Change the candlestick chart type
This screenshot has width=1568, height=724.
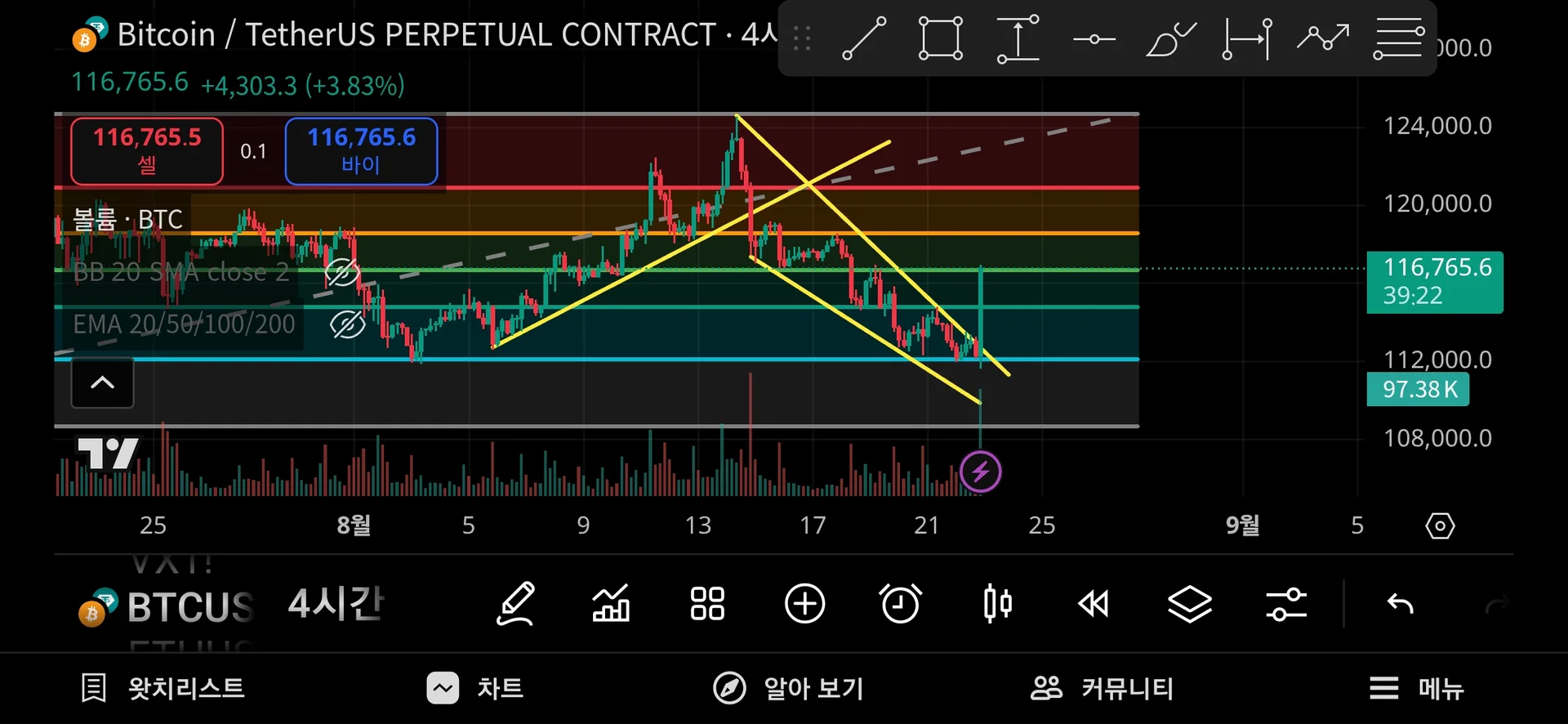click(x=997, y=605)
